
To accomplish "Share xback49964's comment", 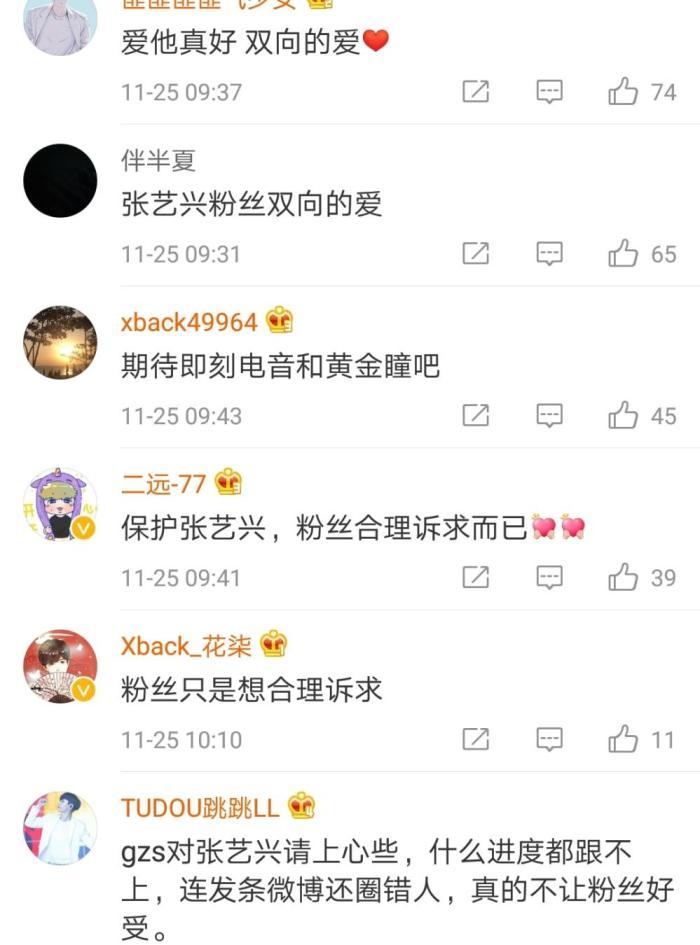I will coord(476,416).
